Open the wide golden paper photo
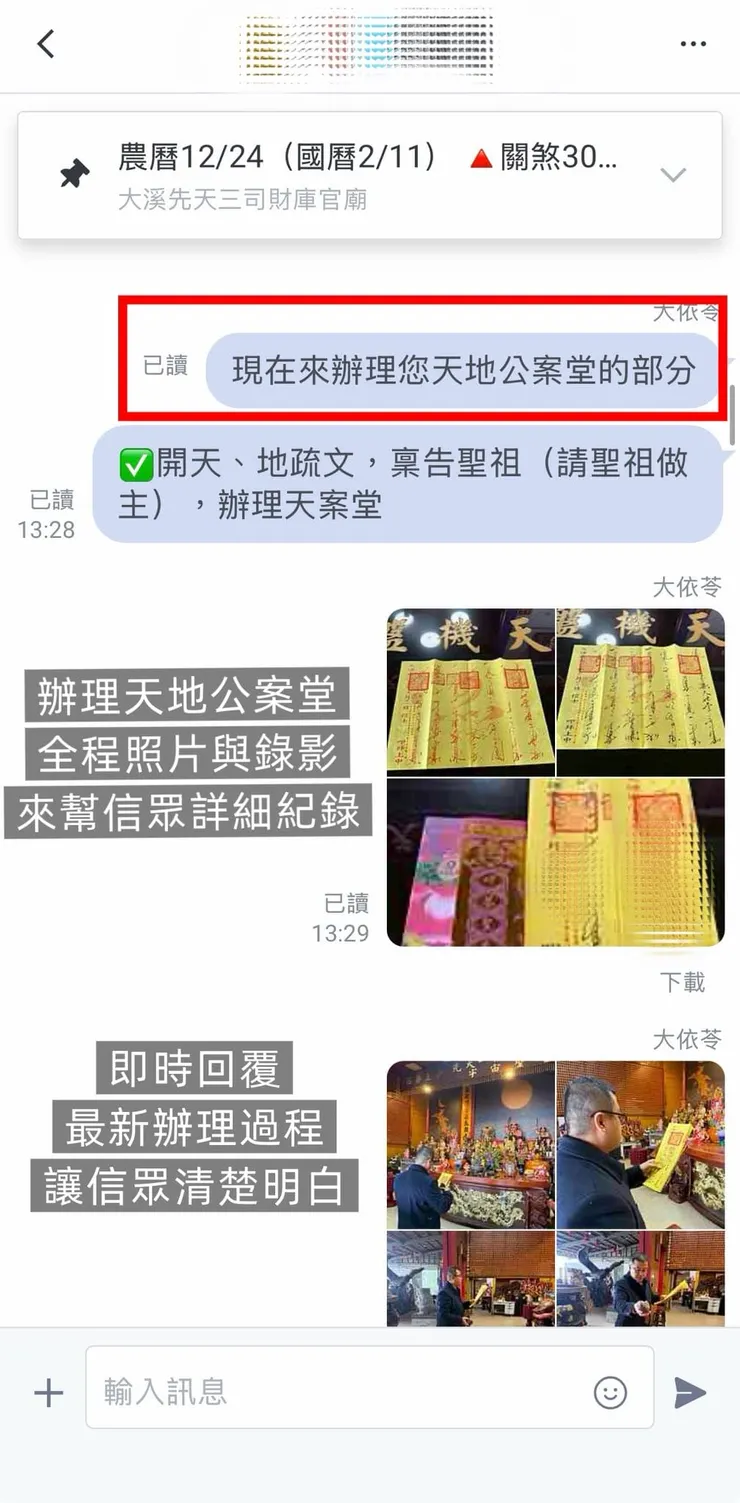The width and height of the screenshot is (740, 1503). (555, 862)
